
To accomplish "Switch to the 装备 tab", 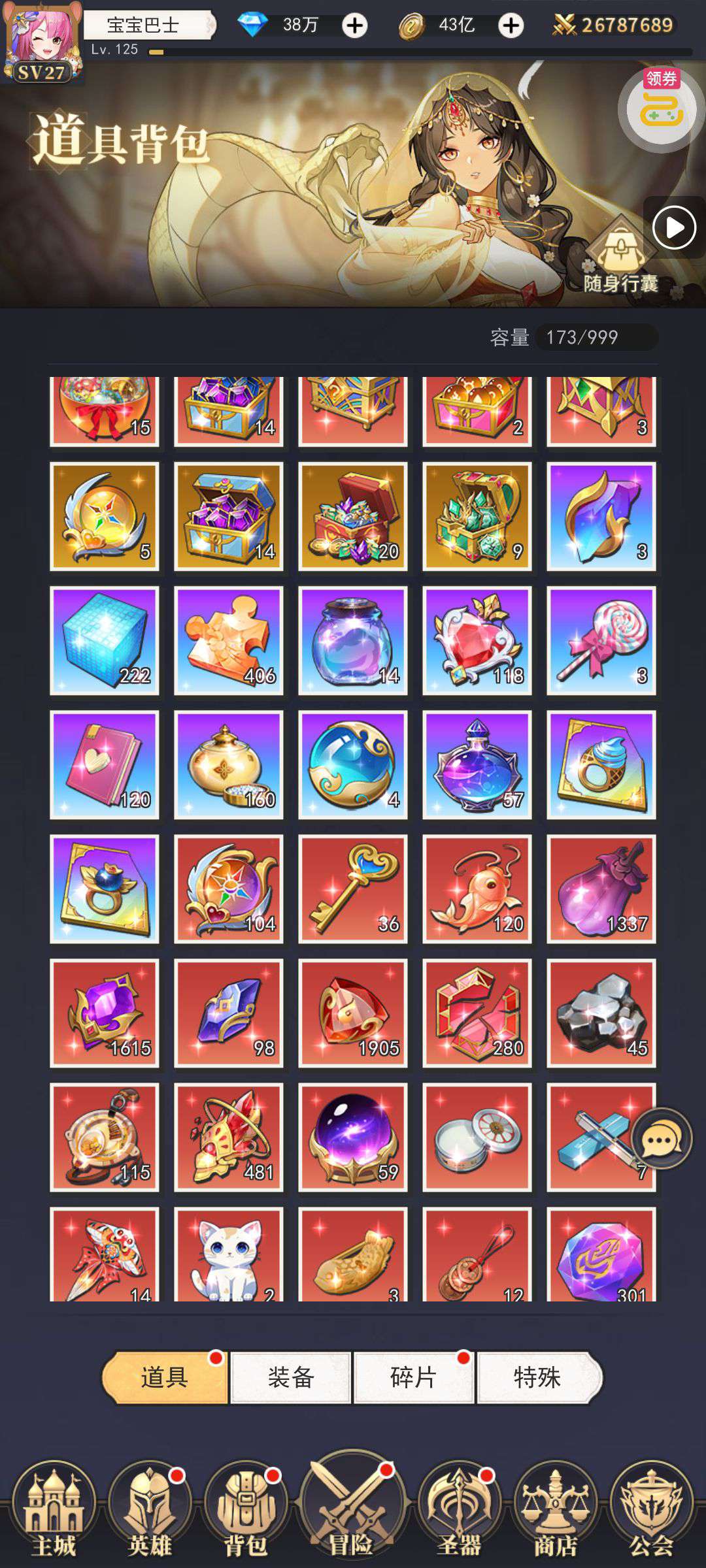I will point(291,1377).
